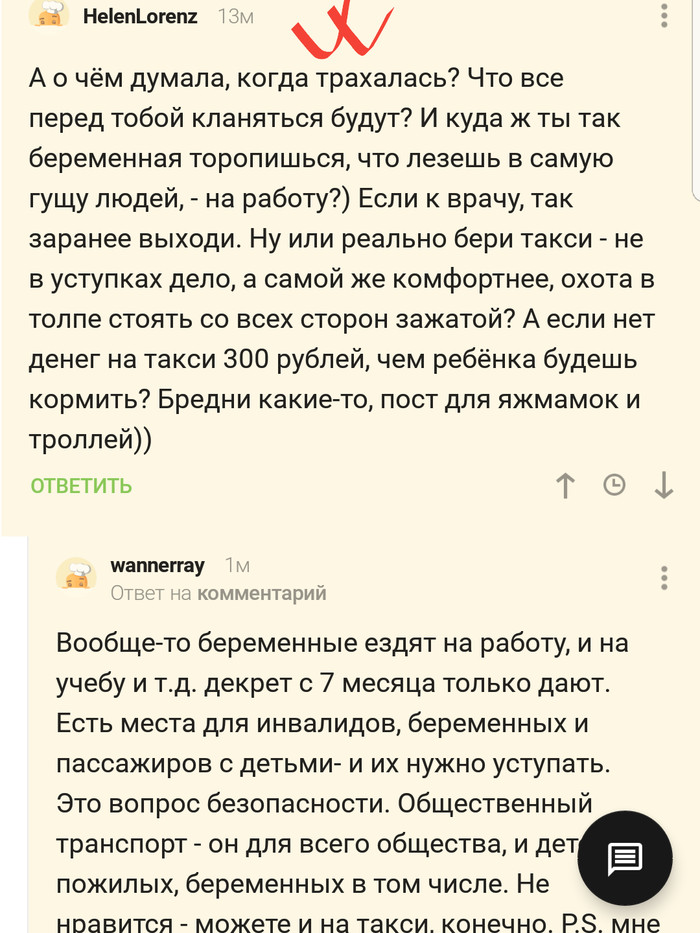This screenshot has height=933, width=700.
Task: Open overflow menu on wannerray's comment
Action: coord(664,578)
